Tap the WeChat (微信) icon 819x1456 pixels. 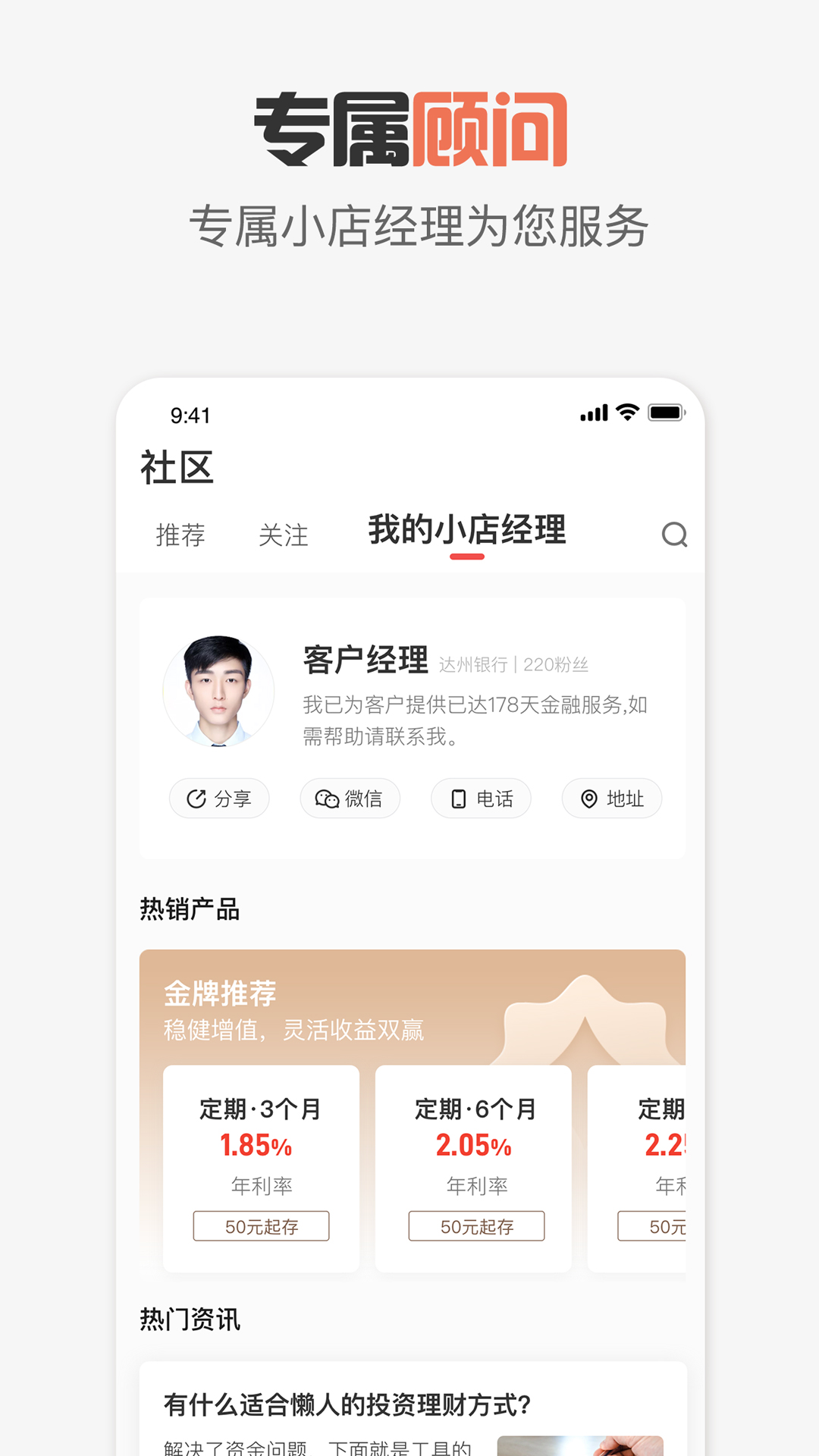click(326, 798)
